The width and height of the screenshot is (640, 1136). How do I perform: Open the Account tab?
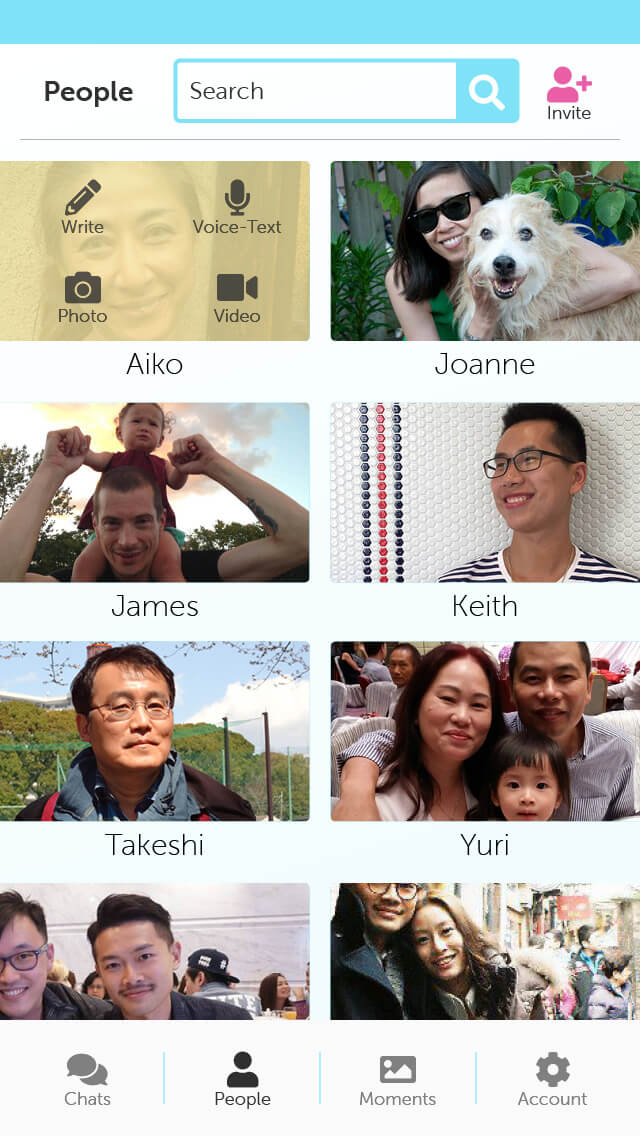tap(552, 1080)
